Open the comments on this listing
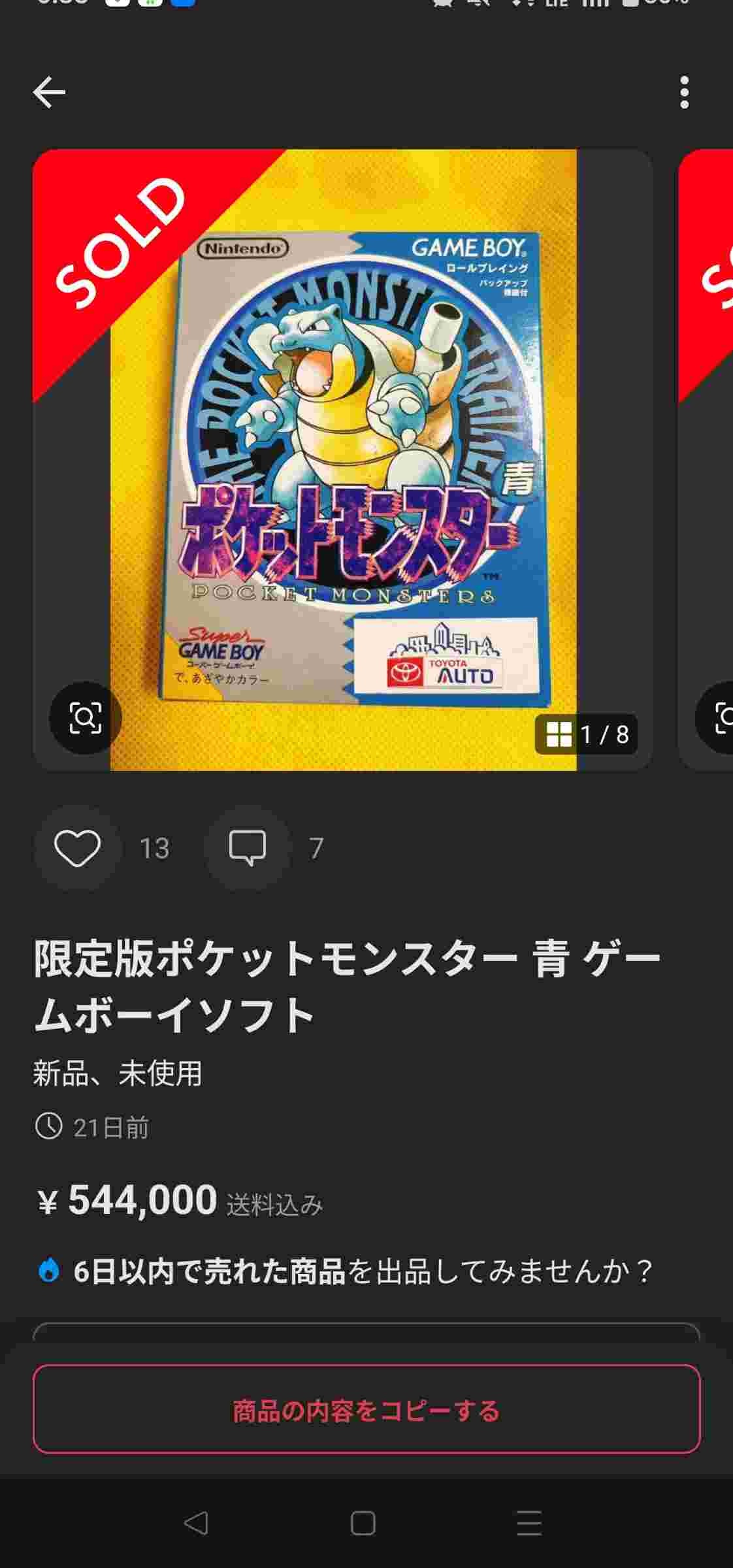 pyautogui.click(x=248, y=848)
